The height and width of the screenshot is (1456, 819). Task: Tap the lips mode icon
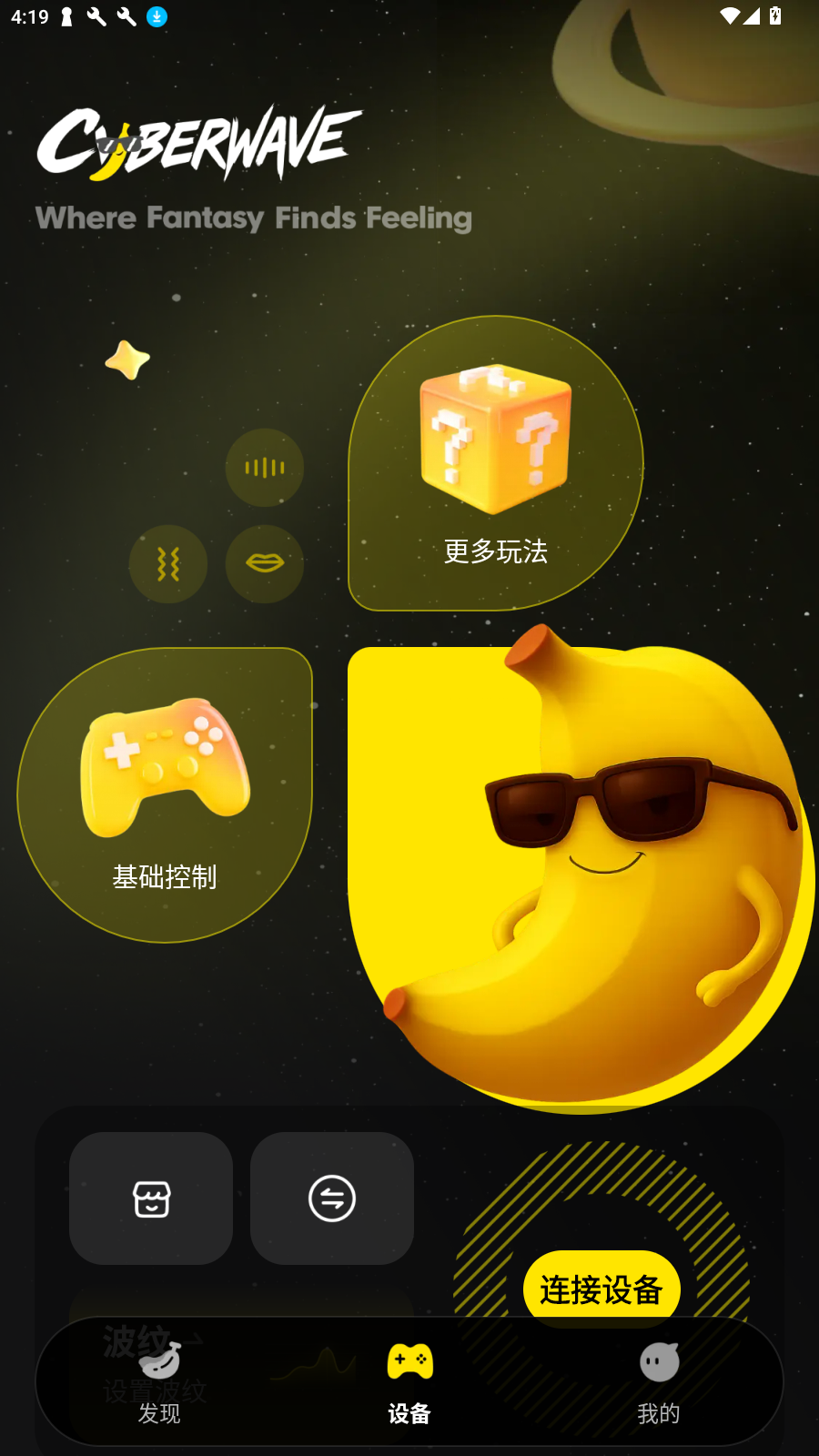point(265,564)
